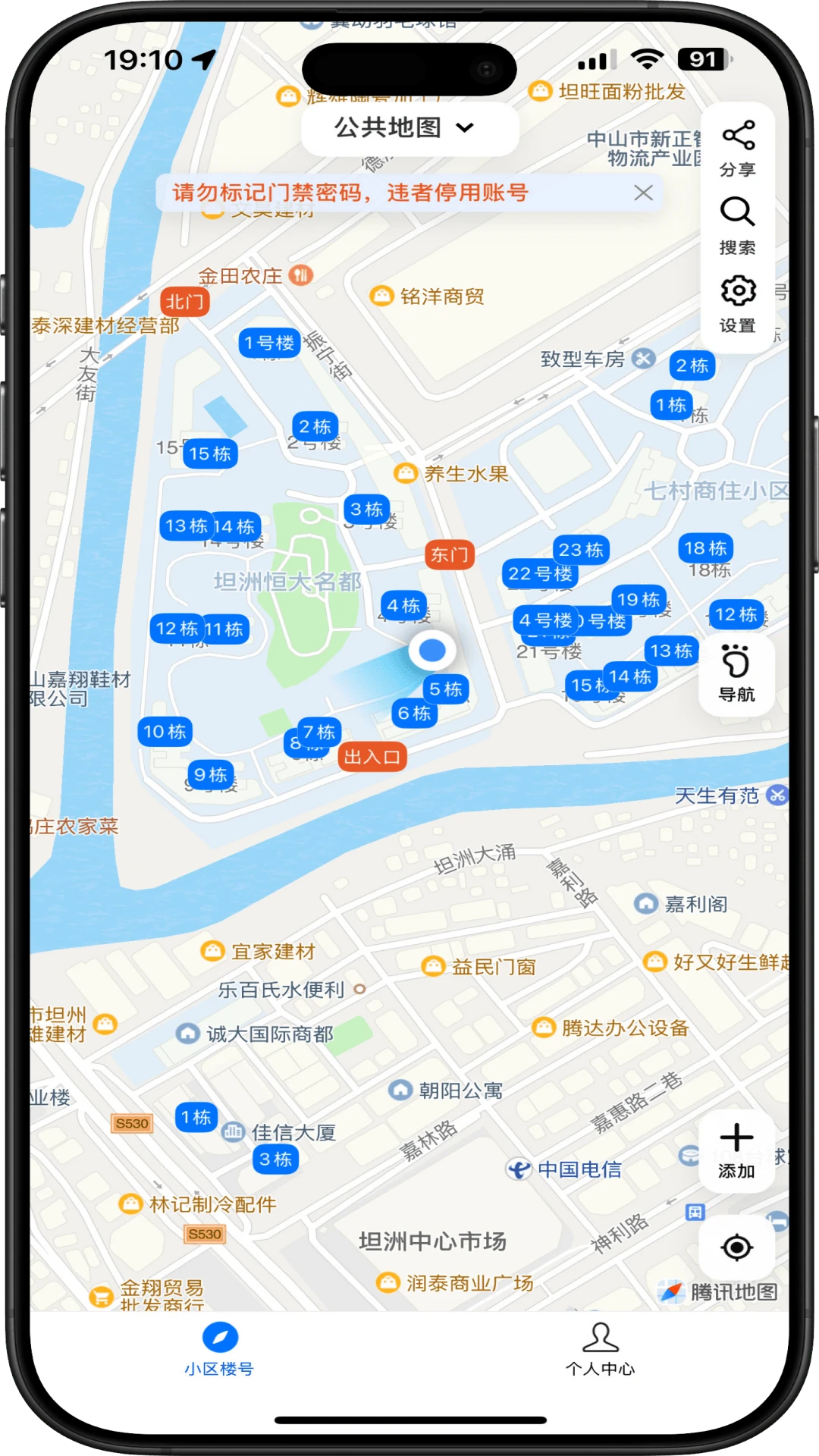
Task: Tap the 19栋 building marker
Action: [639, 600]
